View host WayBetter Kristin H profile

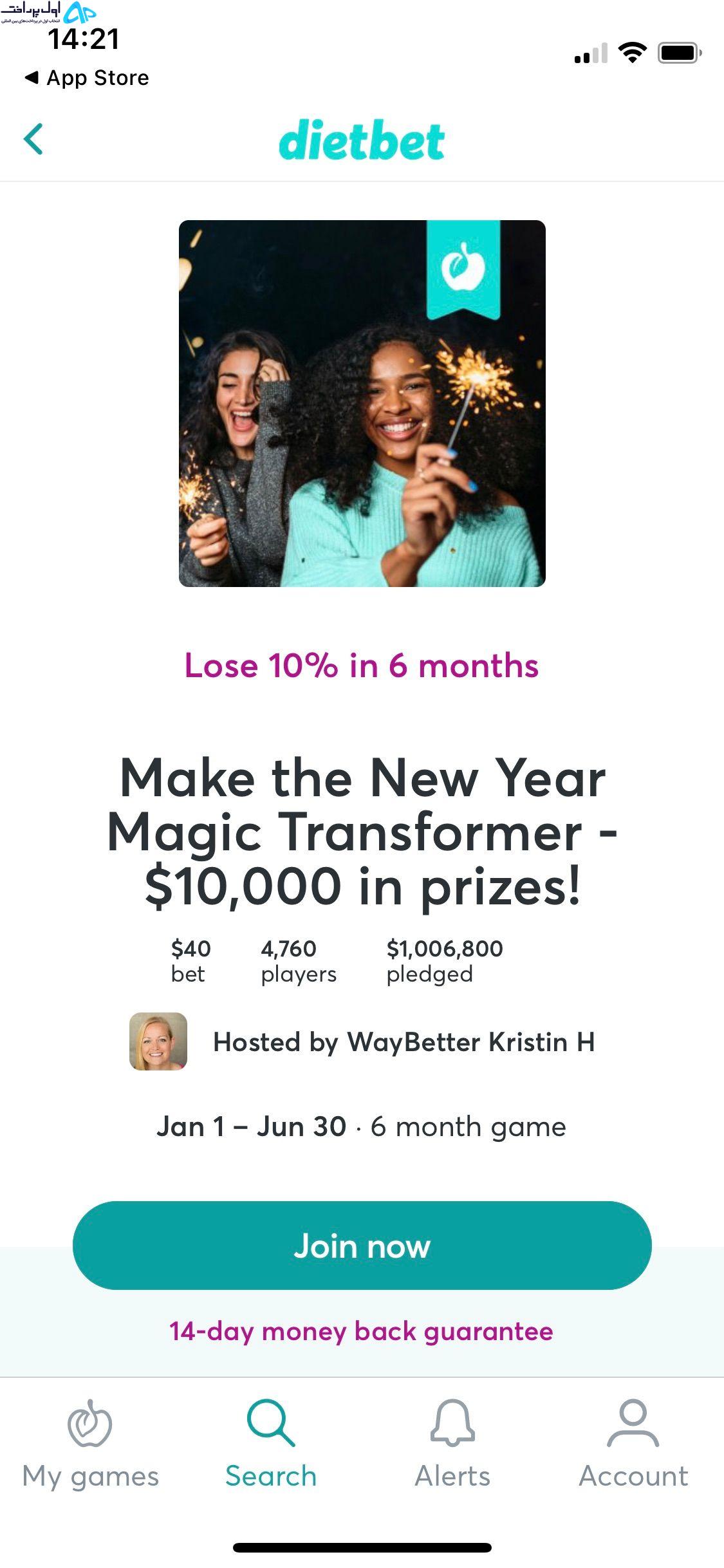(362, 1041)
